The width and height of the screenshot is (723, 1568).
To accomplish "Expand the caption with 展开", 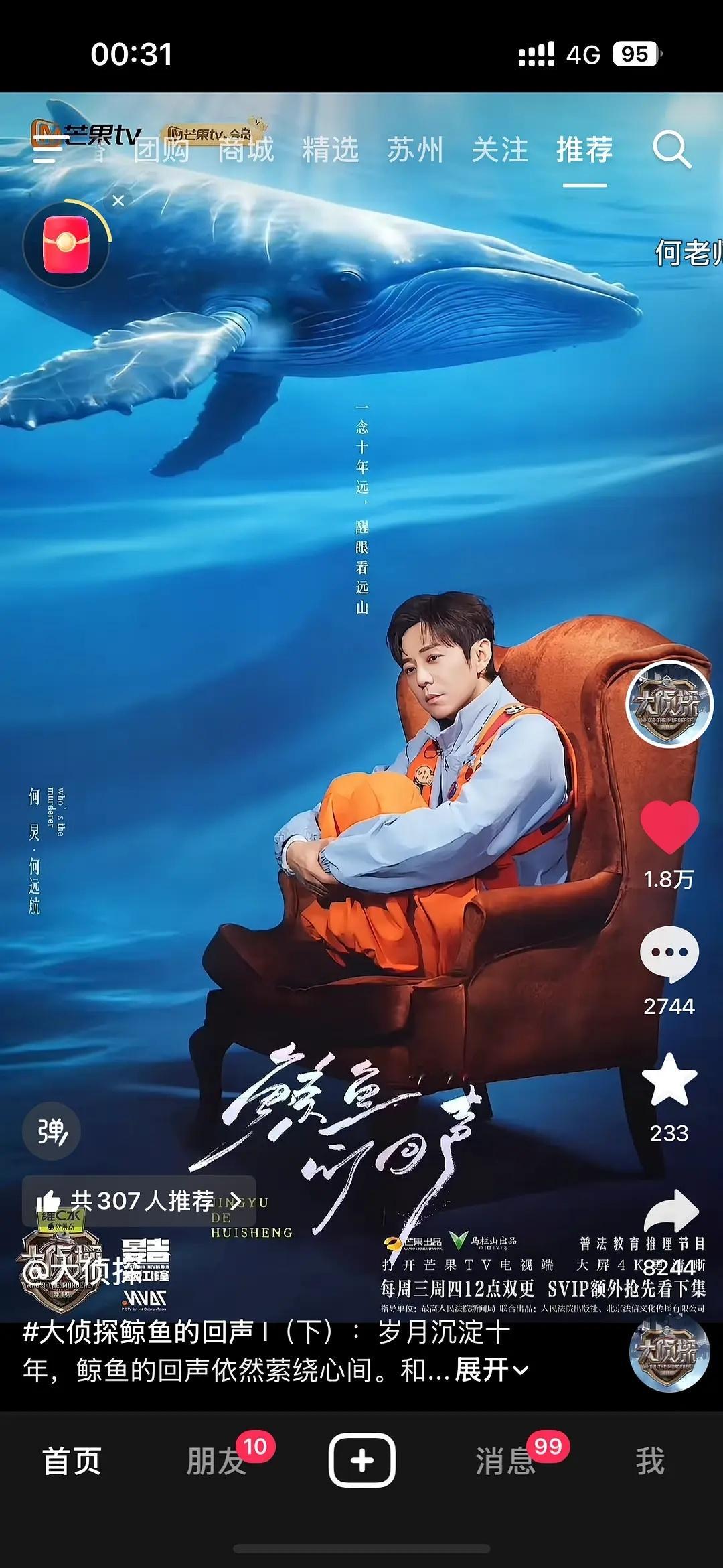I will click(491, 1370).
